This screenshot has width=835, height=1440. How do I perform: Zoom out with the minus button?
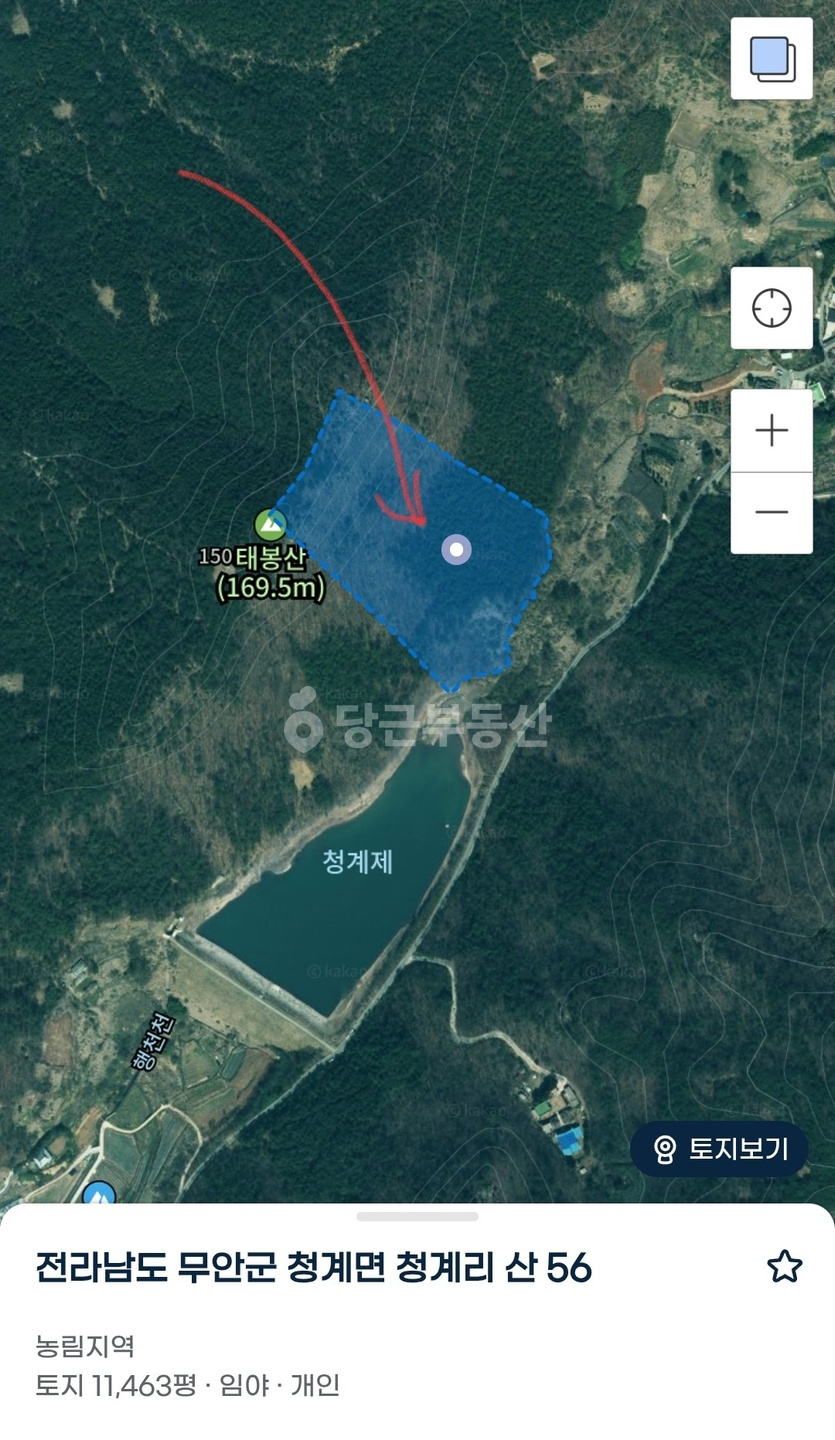point(771,512)
